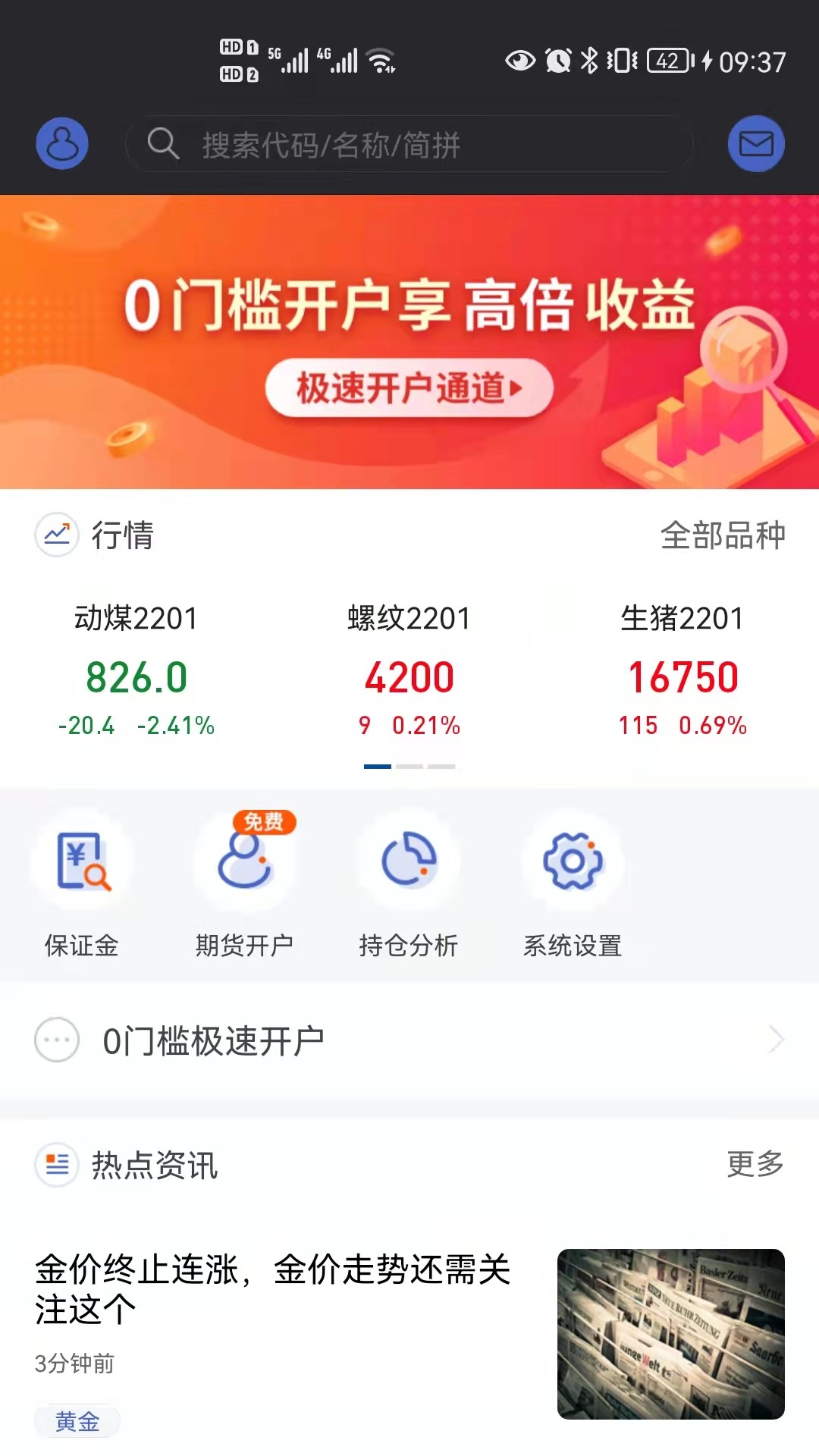The image size is (819, 1456).
Task: Open the message envelope icon
Action: [x=756, y=143]
